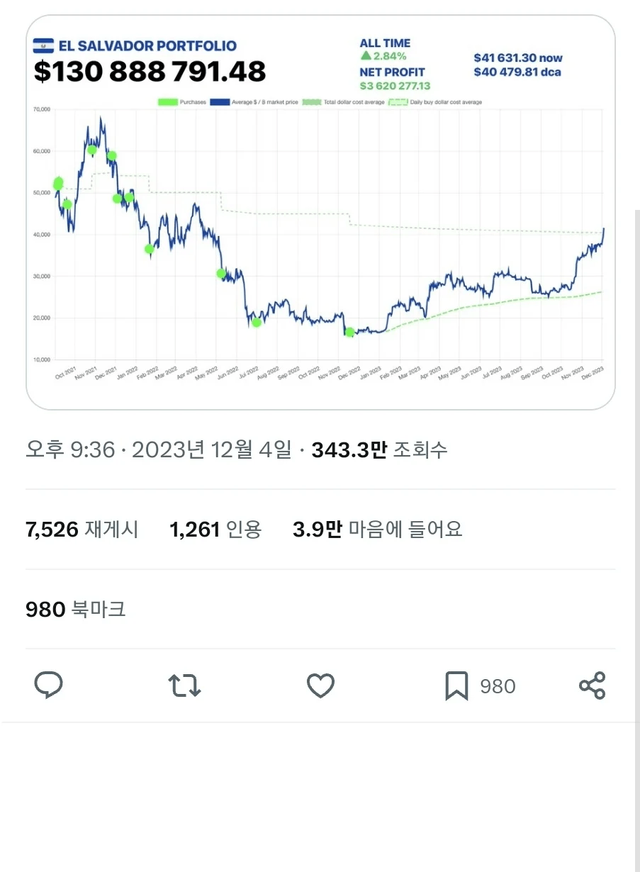
Task: See who liked this post
Action: (x=377, y=529)
